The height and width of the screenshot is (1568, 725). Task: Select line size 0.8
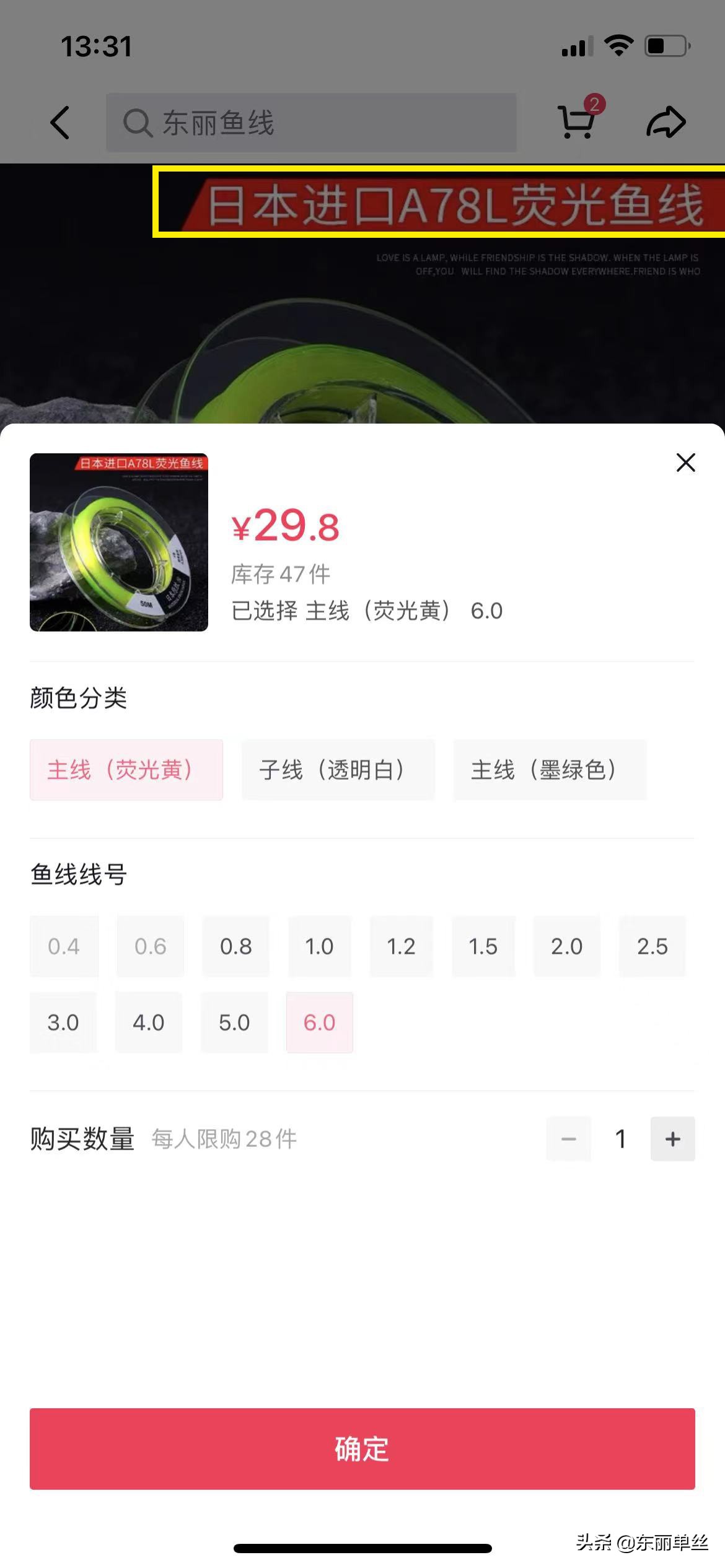[x=235, y=946]
